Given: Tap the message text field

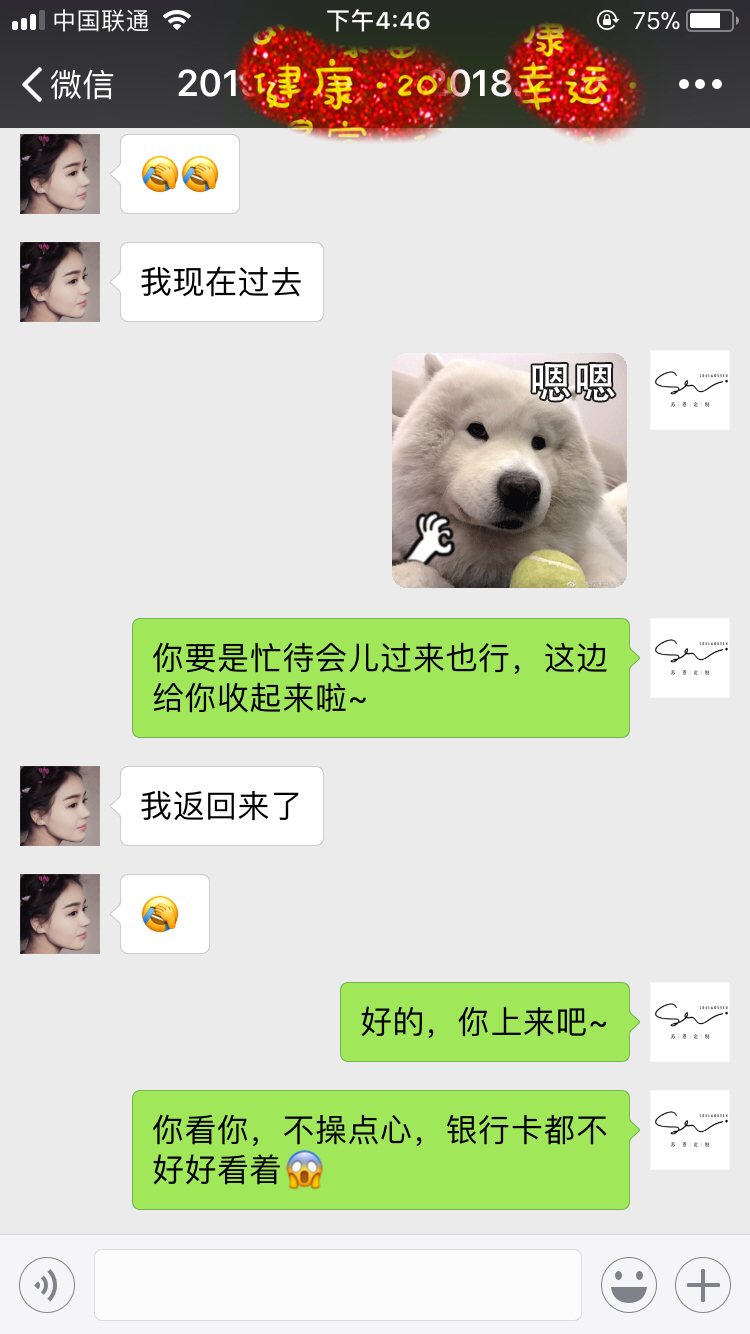Looking at the screenshot, I should [x=338, y=1284].
